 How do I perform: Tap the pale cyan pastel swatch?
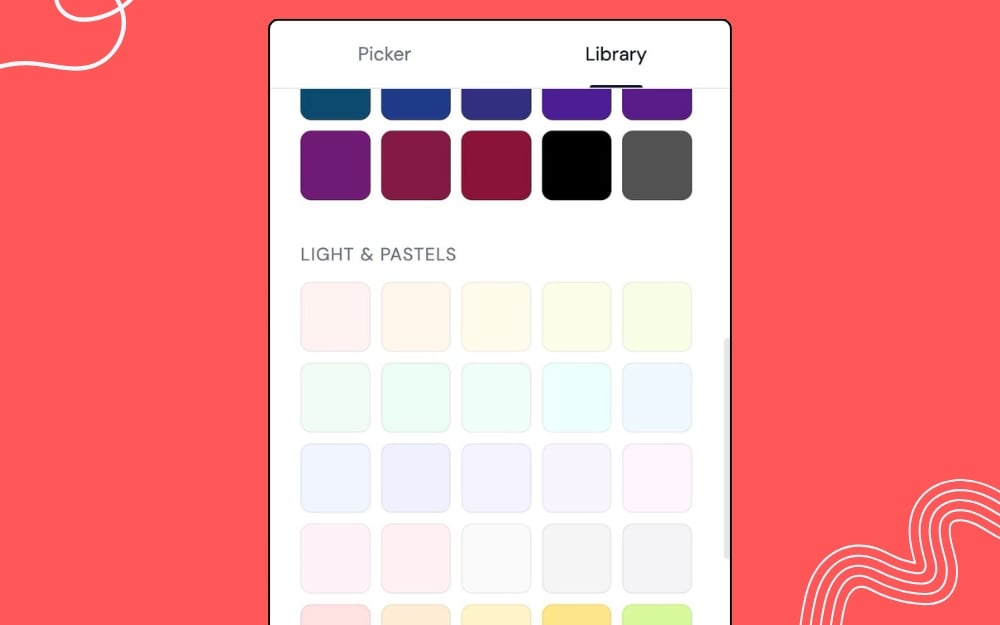(x=576, y=397)
